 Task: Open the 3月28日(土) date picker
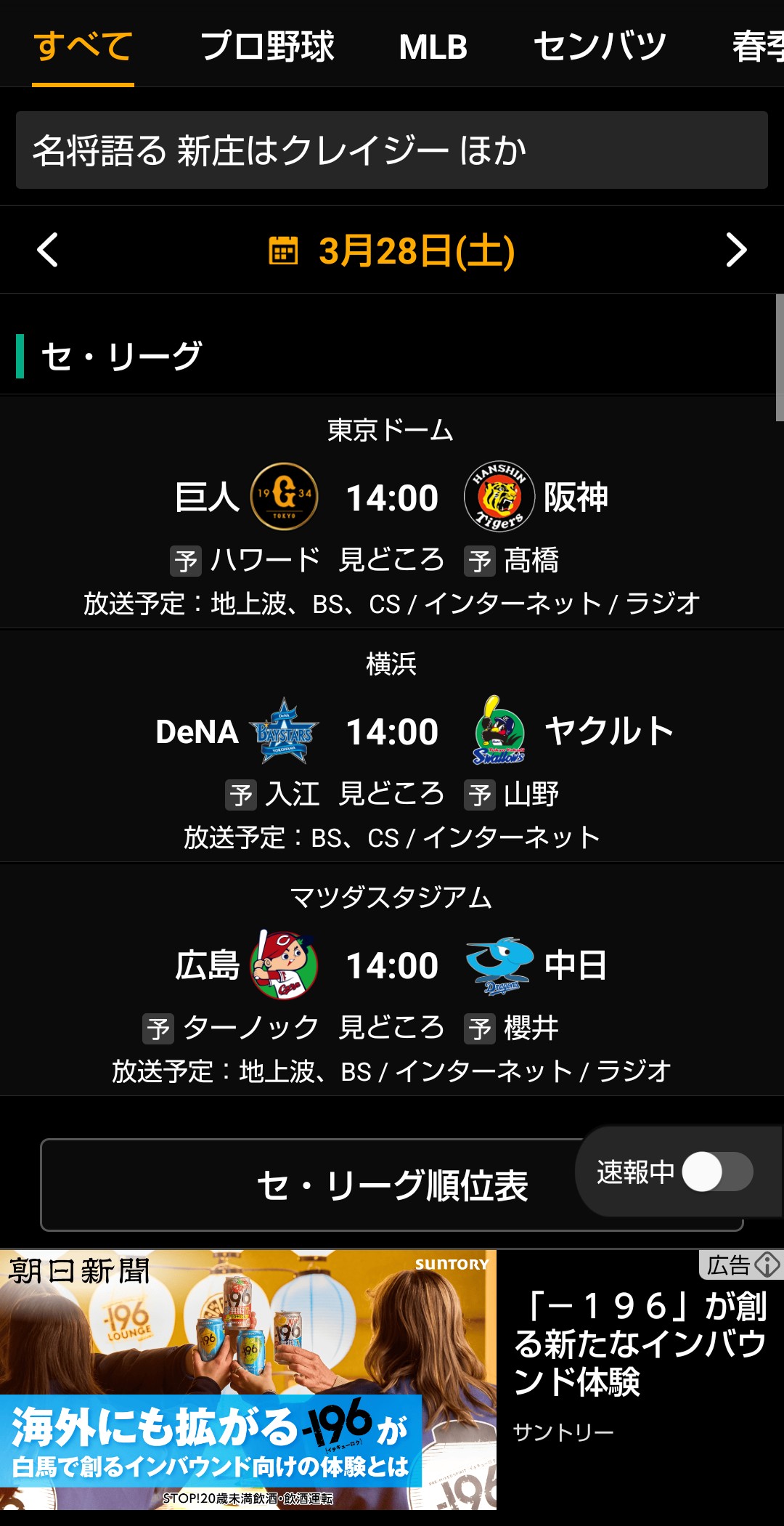point(392,251)
